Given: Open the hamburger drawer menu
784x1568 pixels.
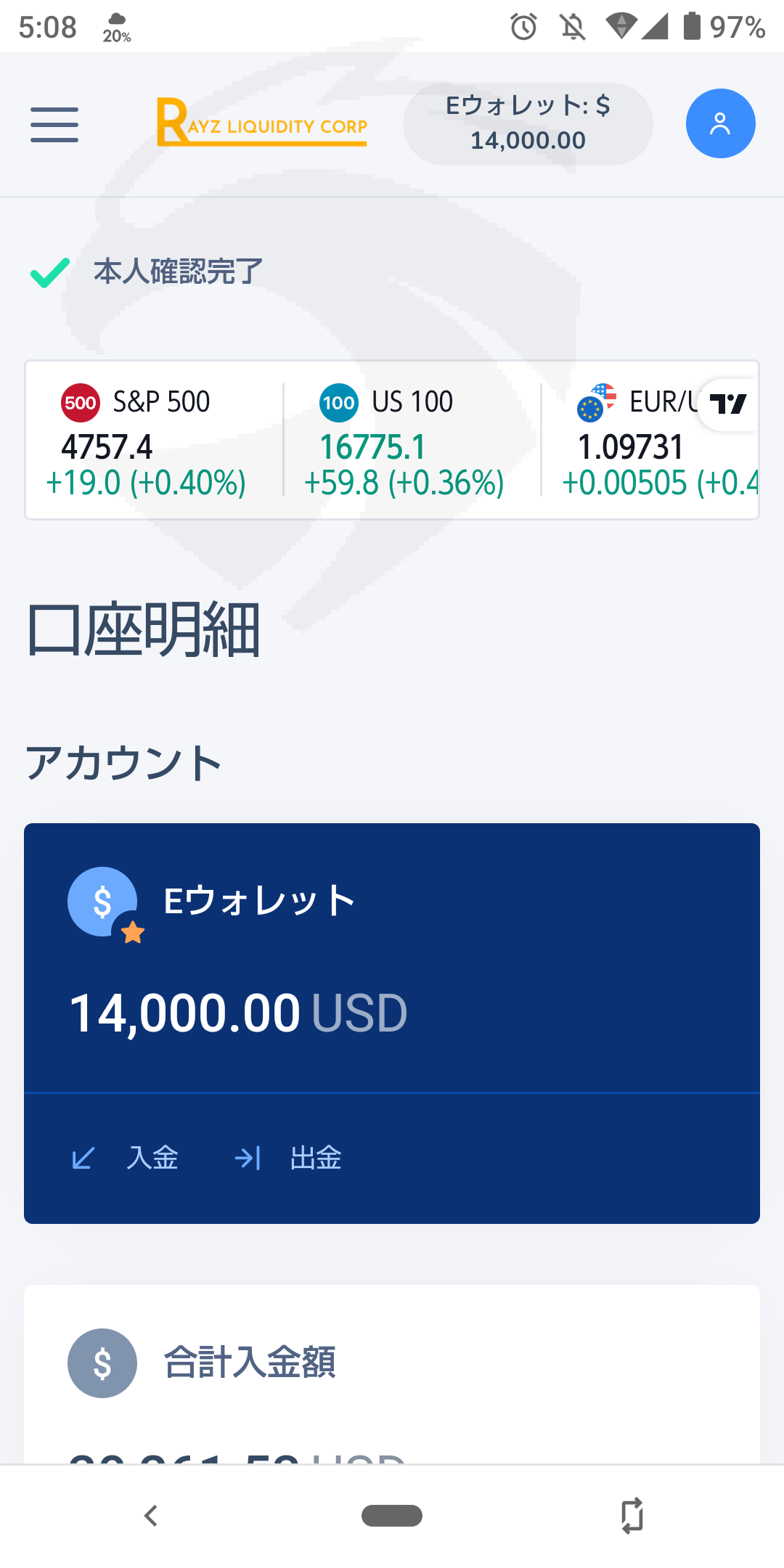Looking at the screenshot, I should [54, 125].
